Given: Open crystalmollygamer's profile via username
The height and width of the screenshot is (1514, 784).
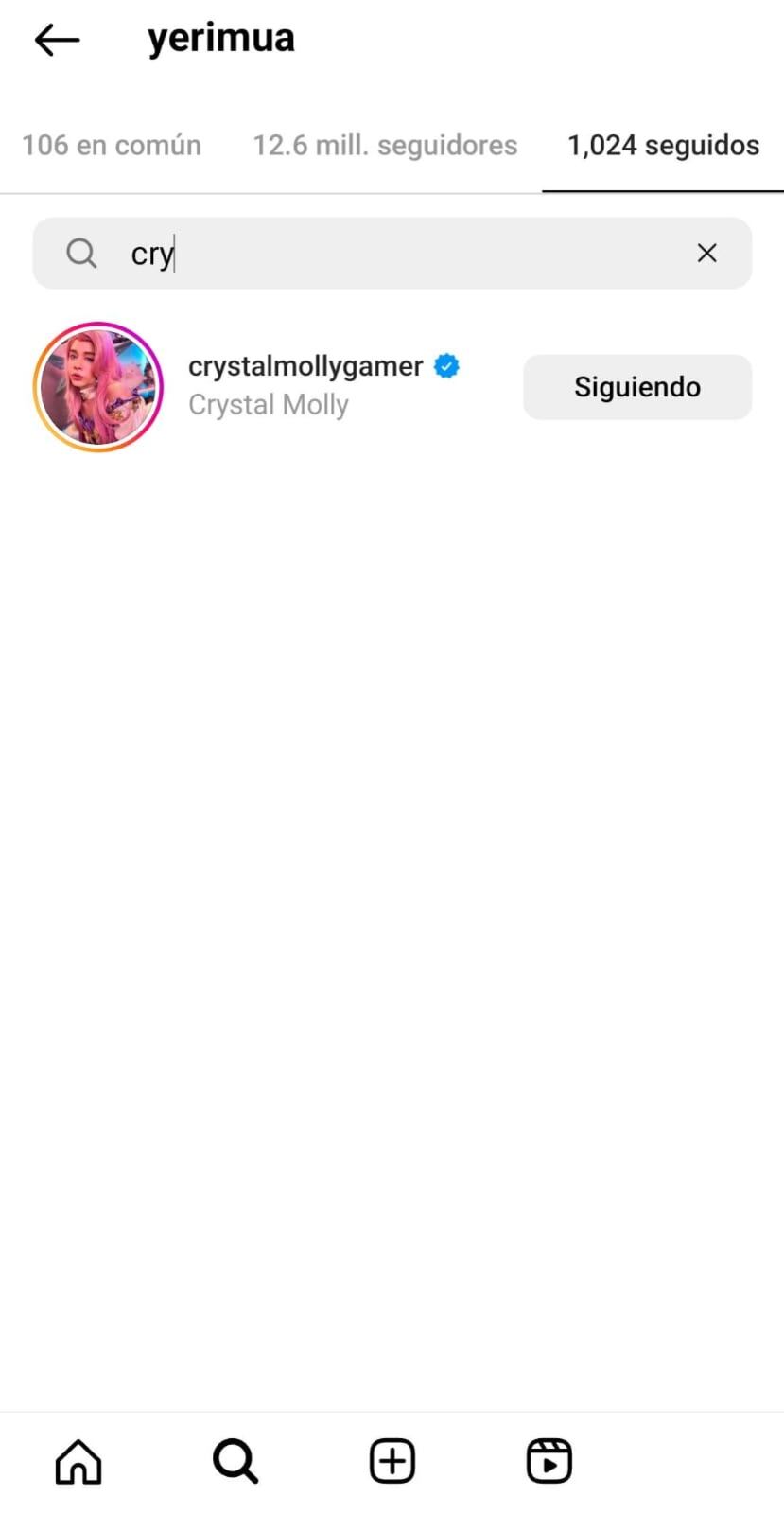Looking at the screenshot, I should tap(305, 366).
